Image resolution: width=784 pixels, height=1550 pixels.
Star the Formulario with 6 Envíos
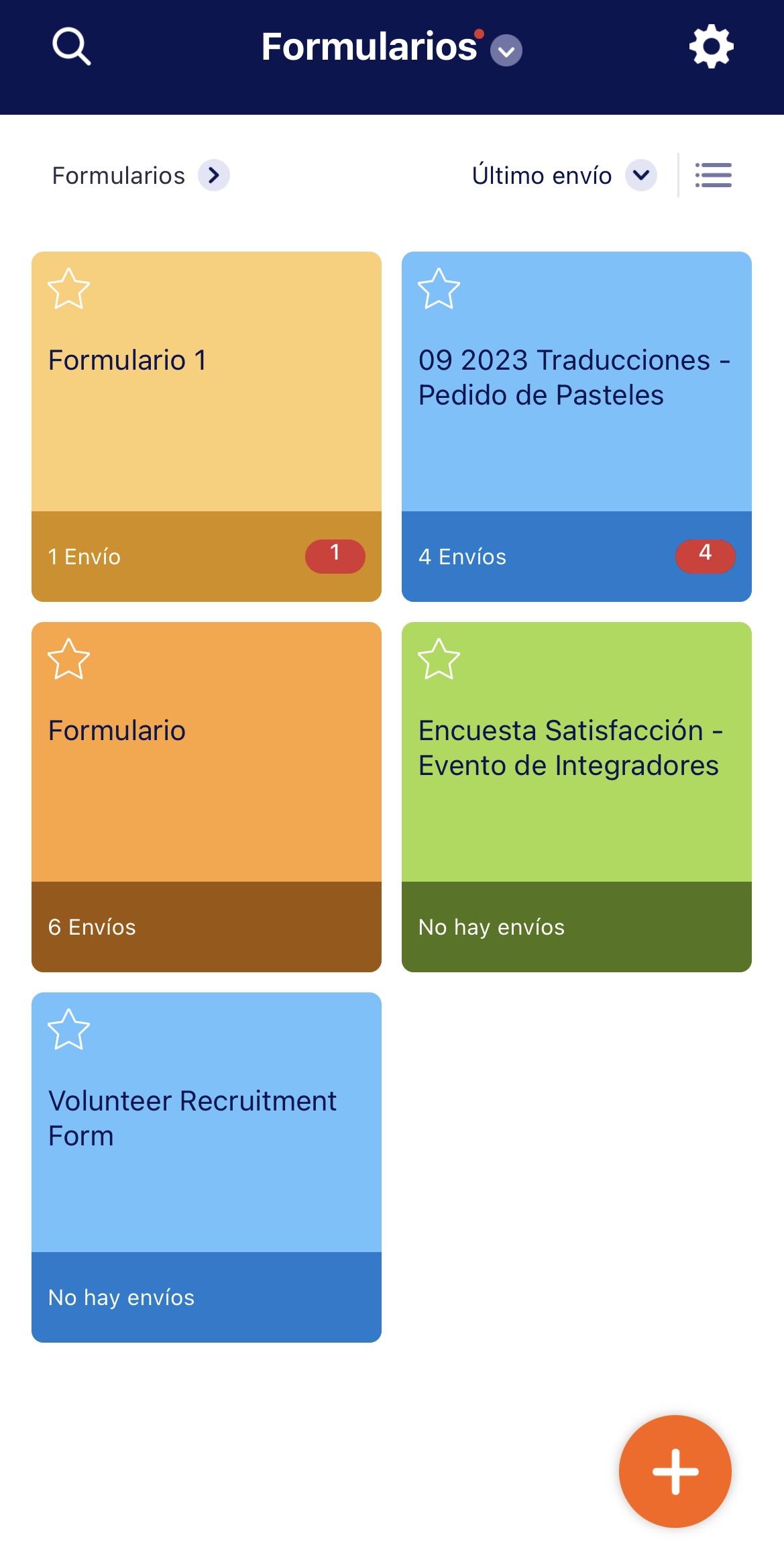[69, 660]
